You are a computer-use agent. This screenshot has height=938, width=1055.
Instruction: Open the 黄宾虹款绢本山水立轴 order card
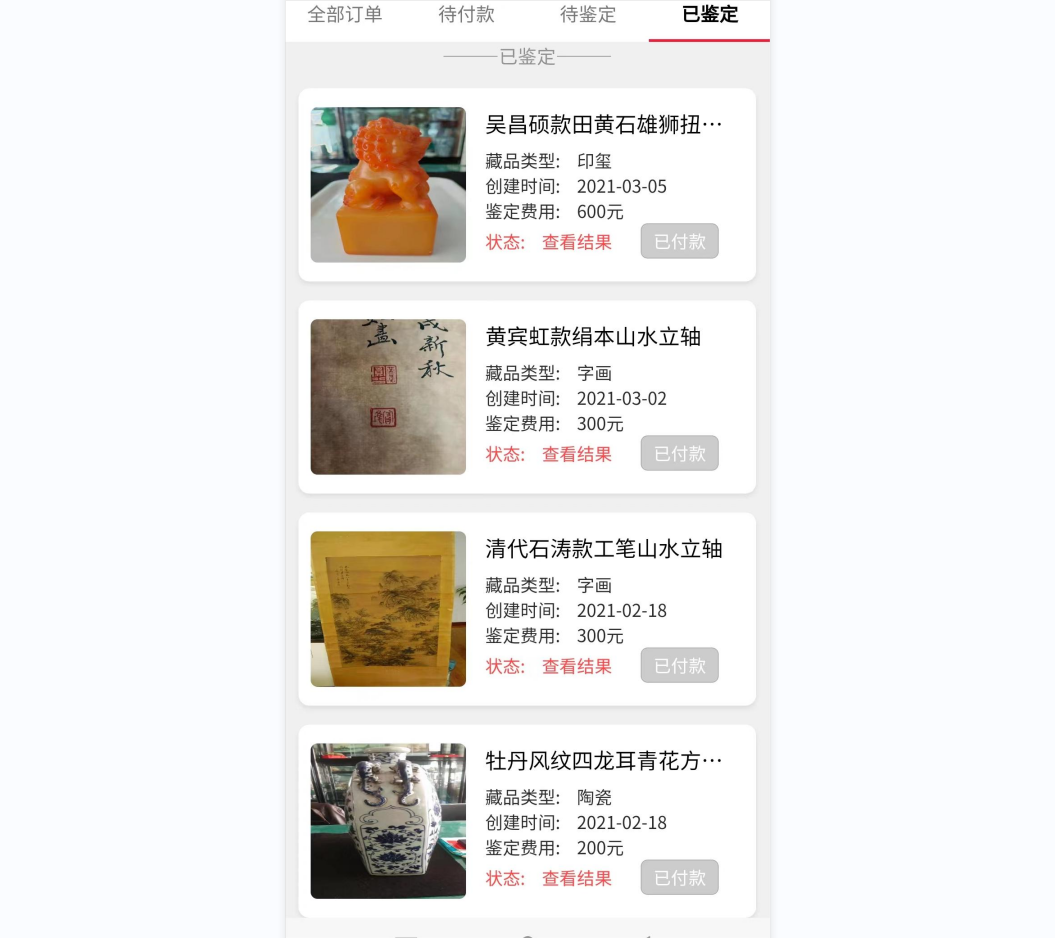pyautogui.click(x=593, y=337)
